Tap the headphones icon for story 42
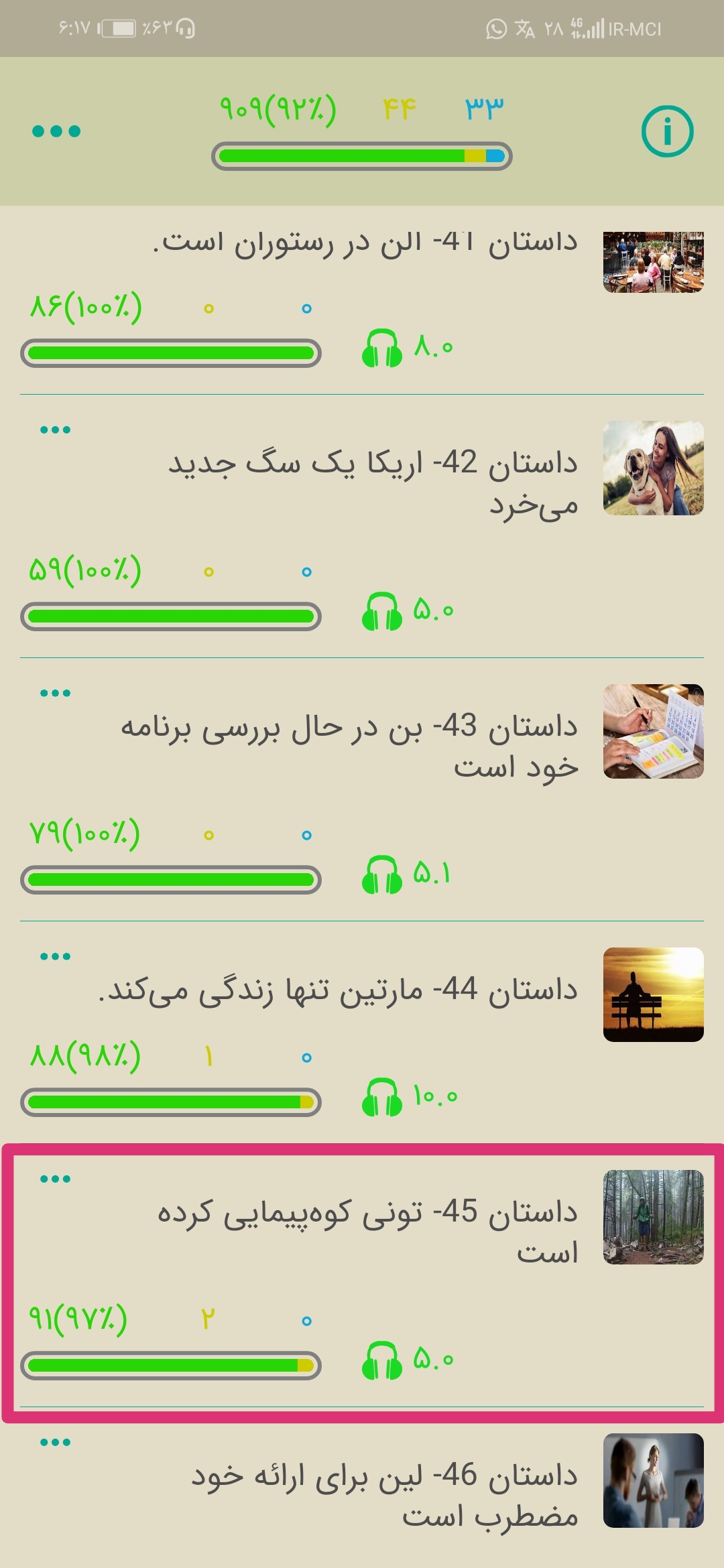The width and height of the screenshot is (724, 1568). [381, 612]
